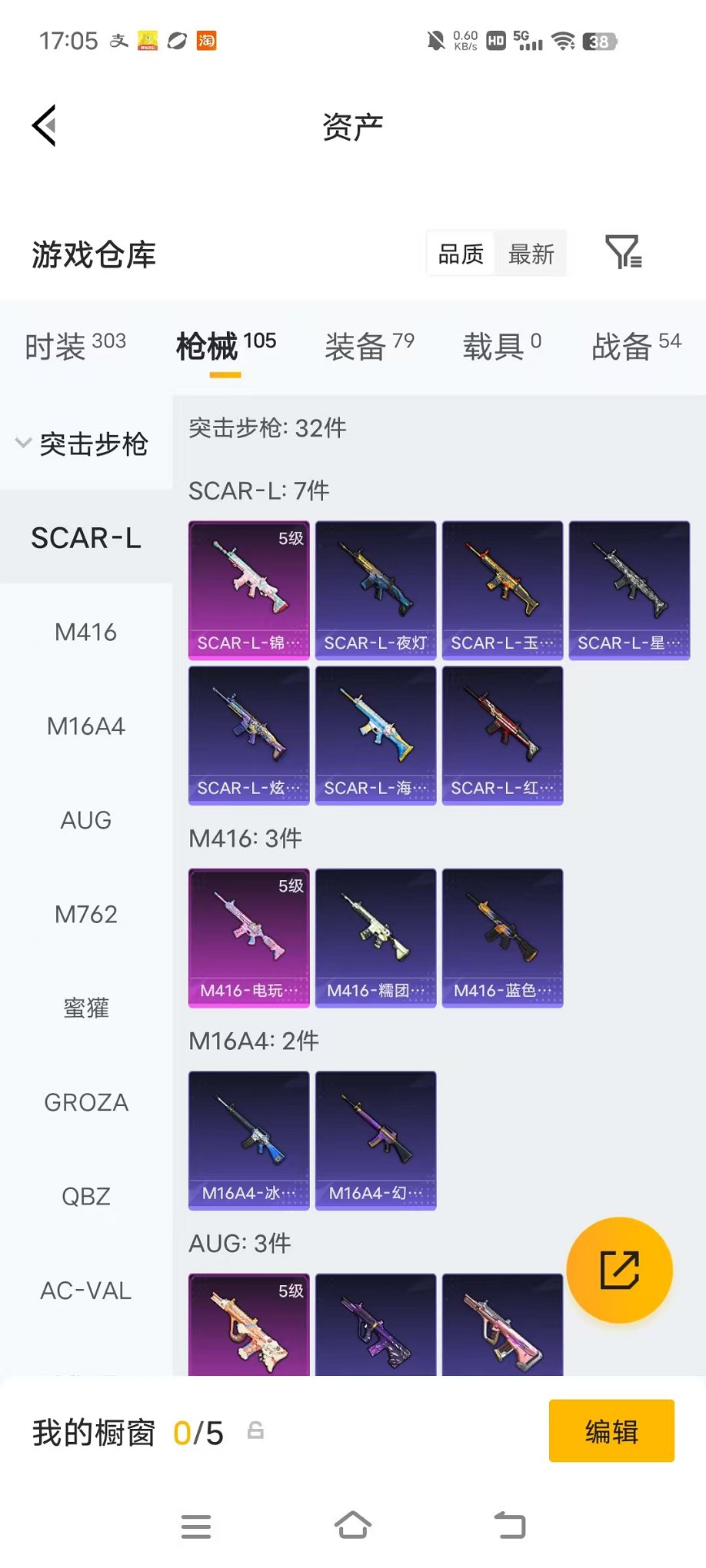Sort the warehouse by 最新

coord(531,254)
